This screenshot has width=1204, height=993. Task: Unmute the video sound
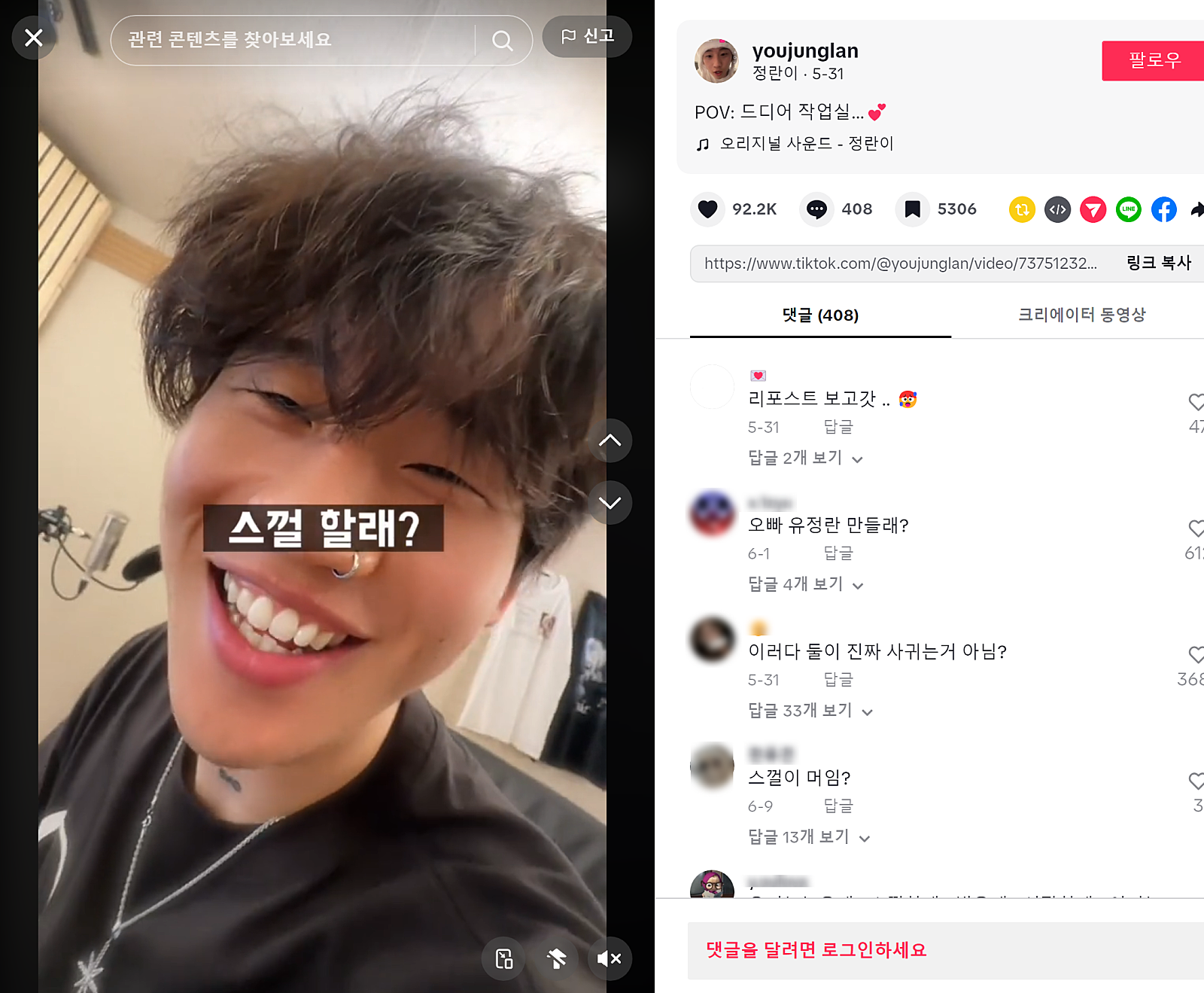[x=609, y=958]
